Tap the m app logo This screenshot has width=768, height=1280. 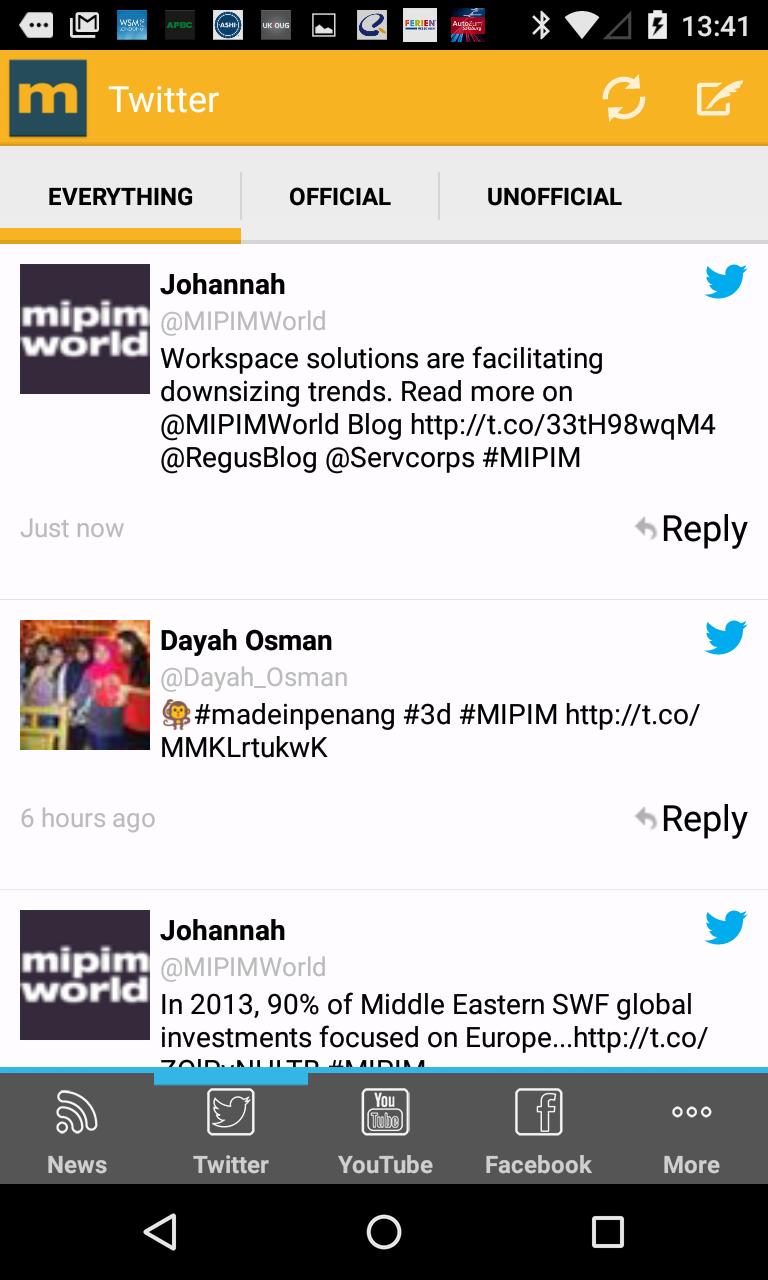(48, 98)
